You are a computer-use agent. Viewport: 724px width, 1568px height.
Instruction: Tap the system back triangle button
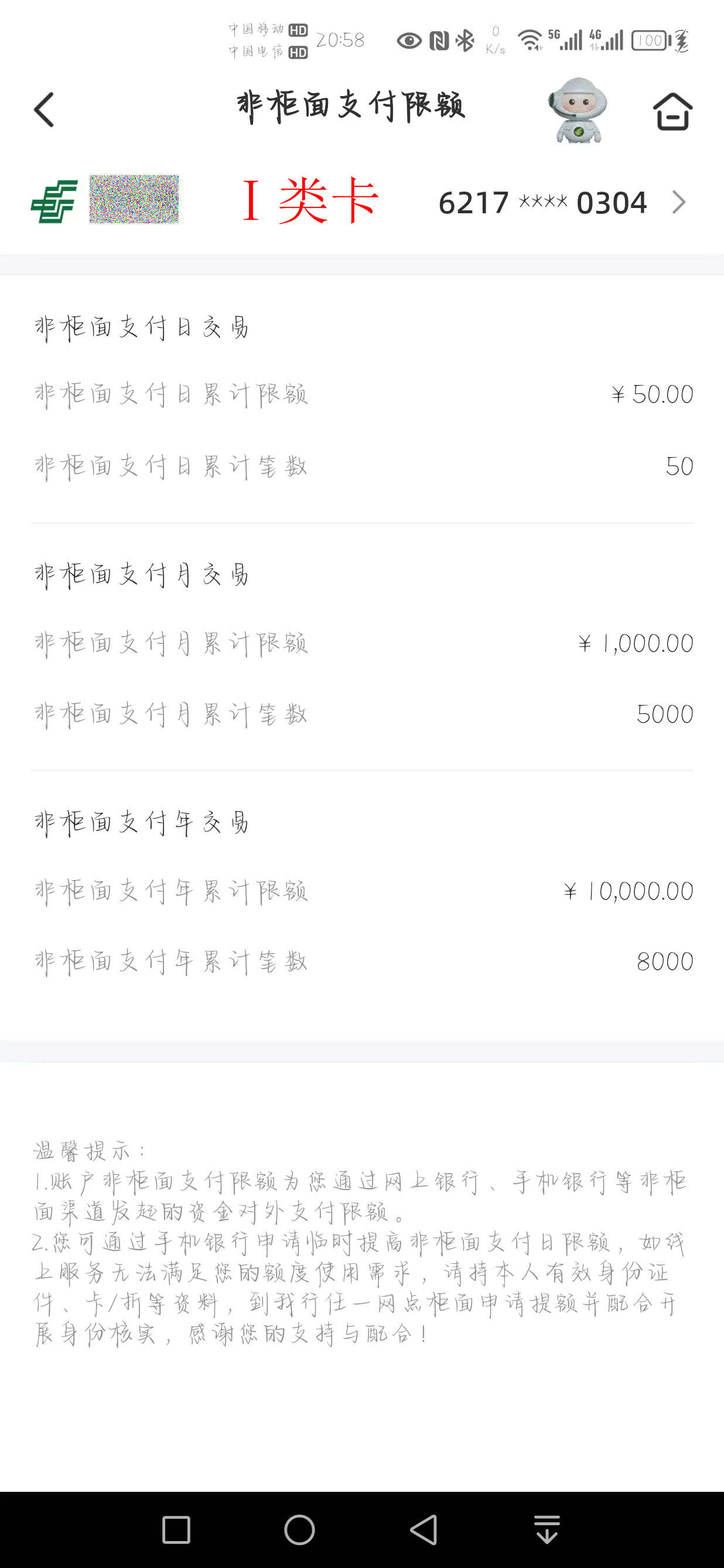424,1530
